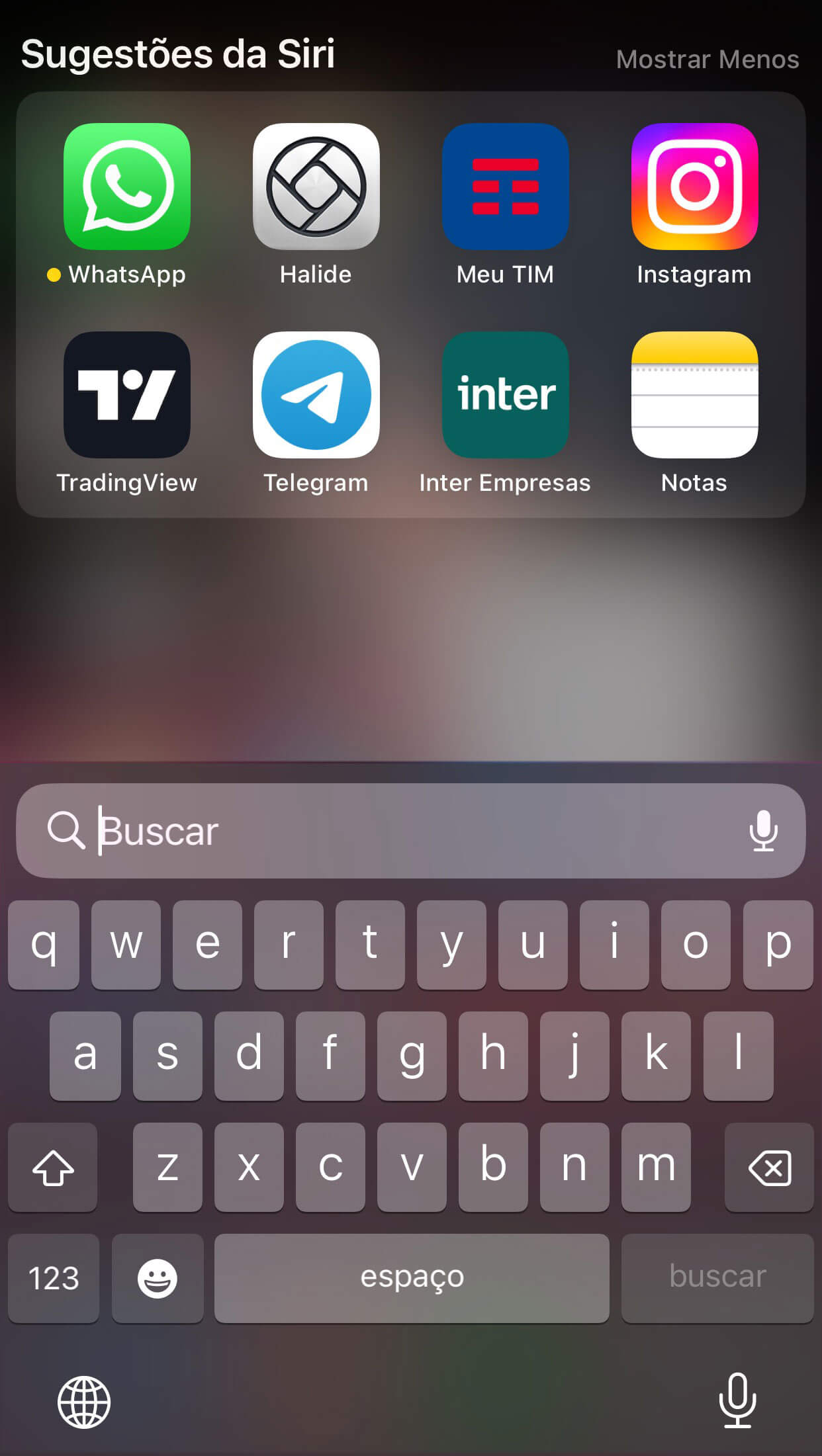Open WhatsApp from Siri suggestions
Viewport: 822px width, 1456px height.
[126, 187]
